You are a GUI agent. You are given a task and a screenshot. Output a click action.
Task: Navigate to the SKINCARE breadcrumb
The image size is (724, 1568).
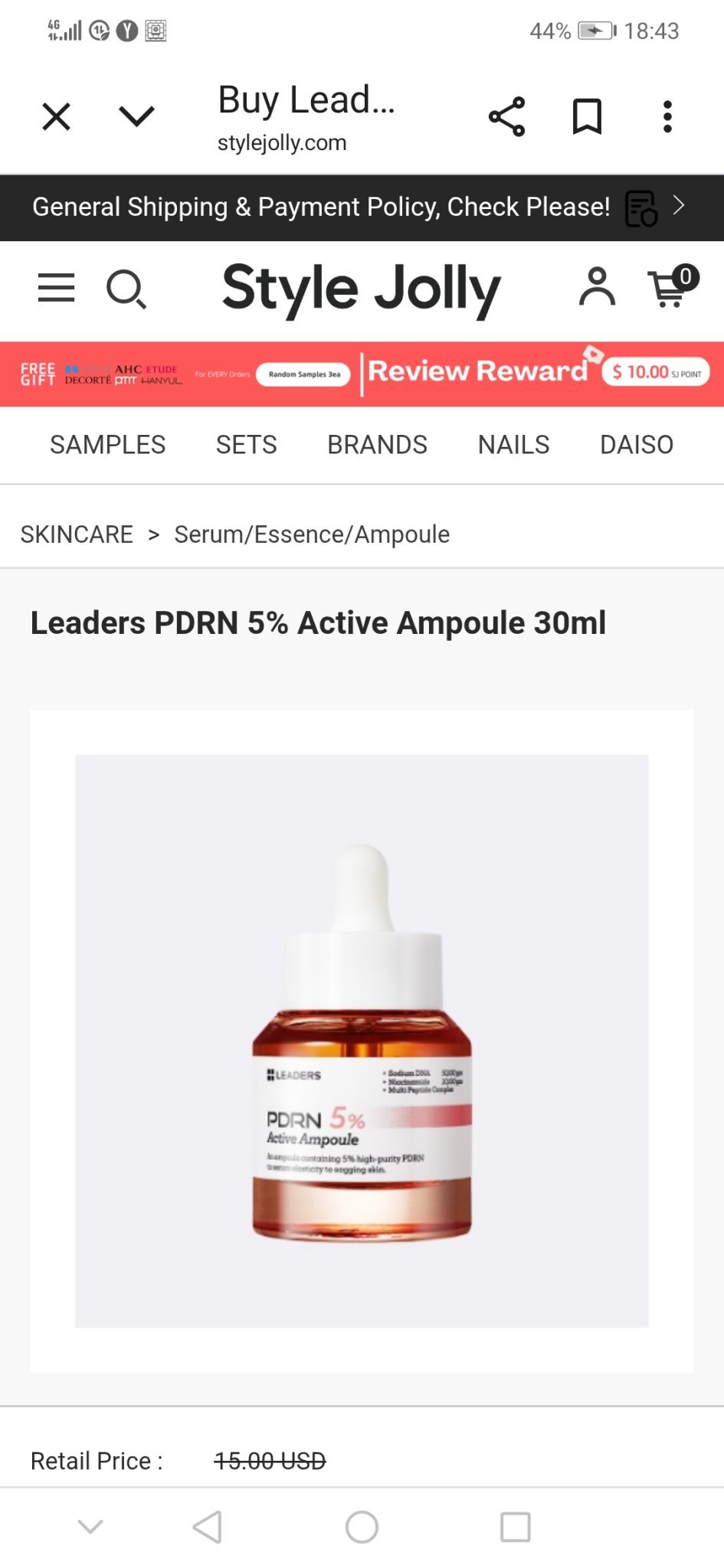77,534
